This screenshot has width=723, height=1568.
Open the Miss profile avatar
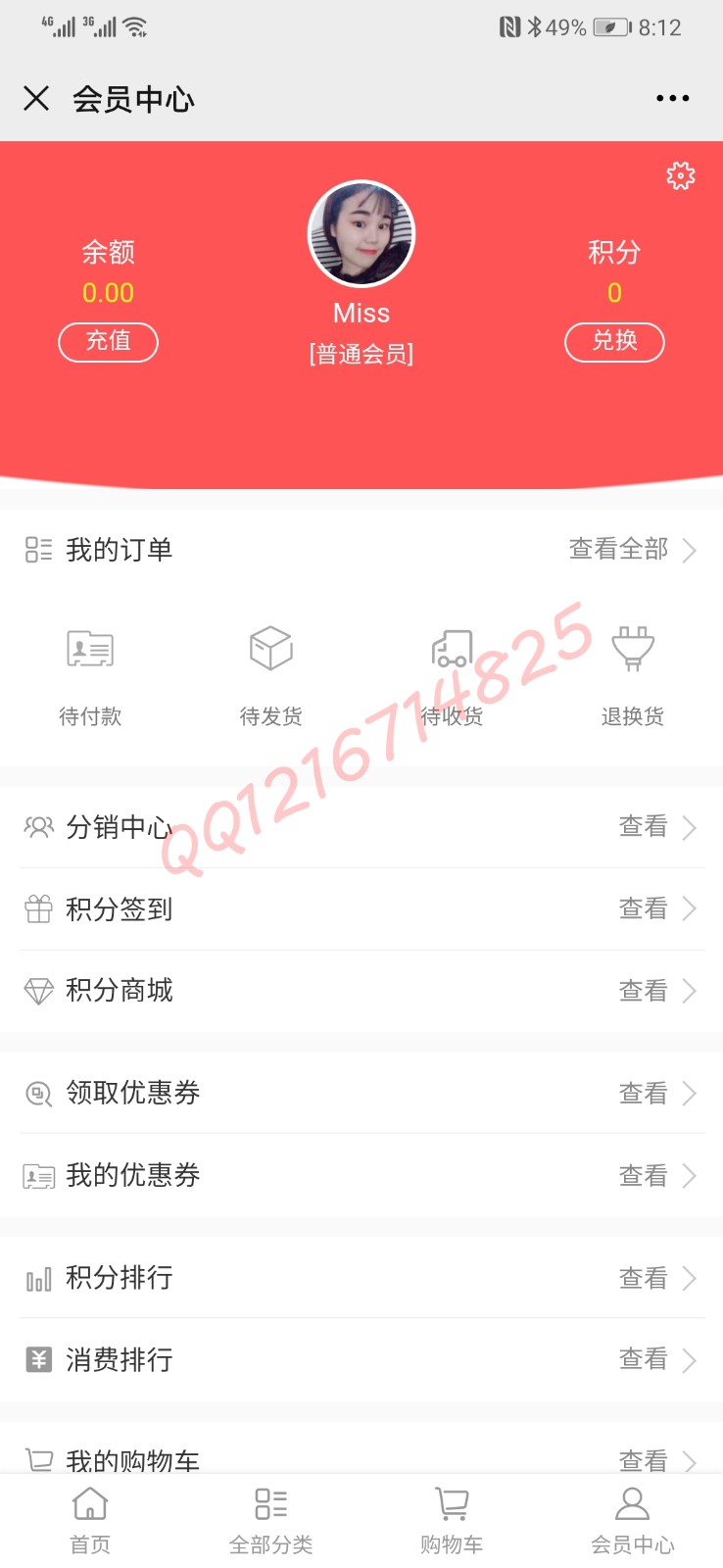pos(361,234)
